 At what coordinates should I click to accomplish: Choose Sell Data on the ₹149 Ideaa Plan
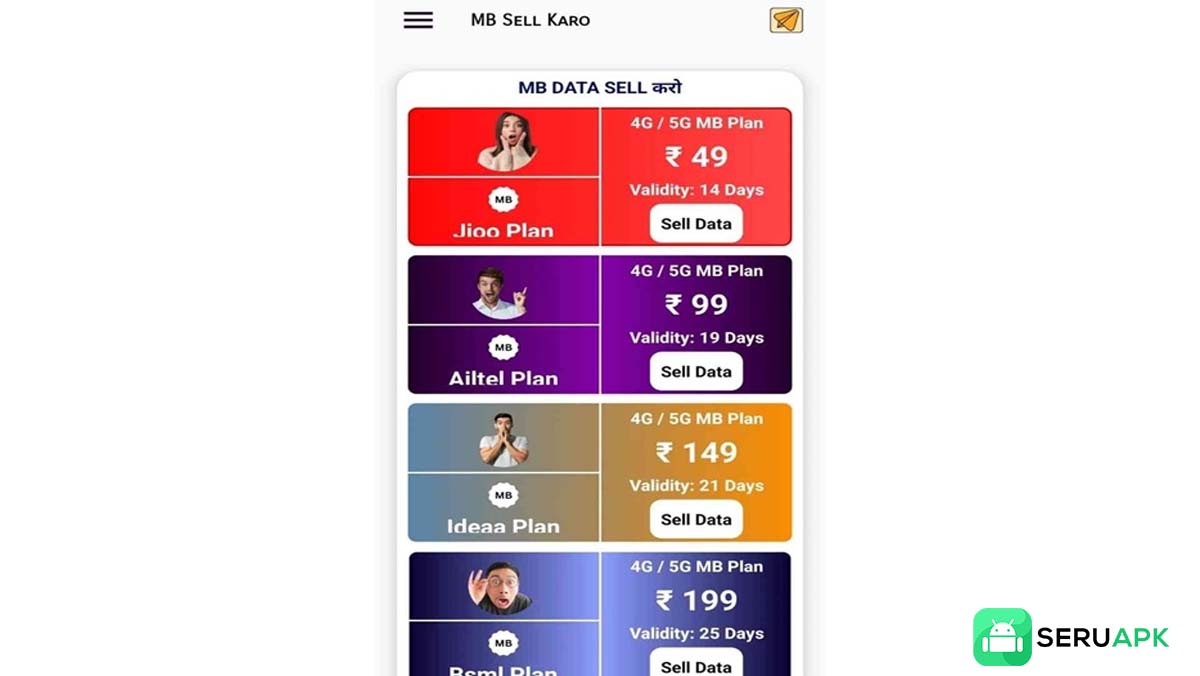[696, 520]
